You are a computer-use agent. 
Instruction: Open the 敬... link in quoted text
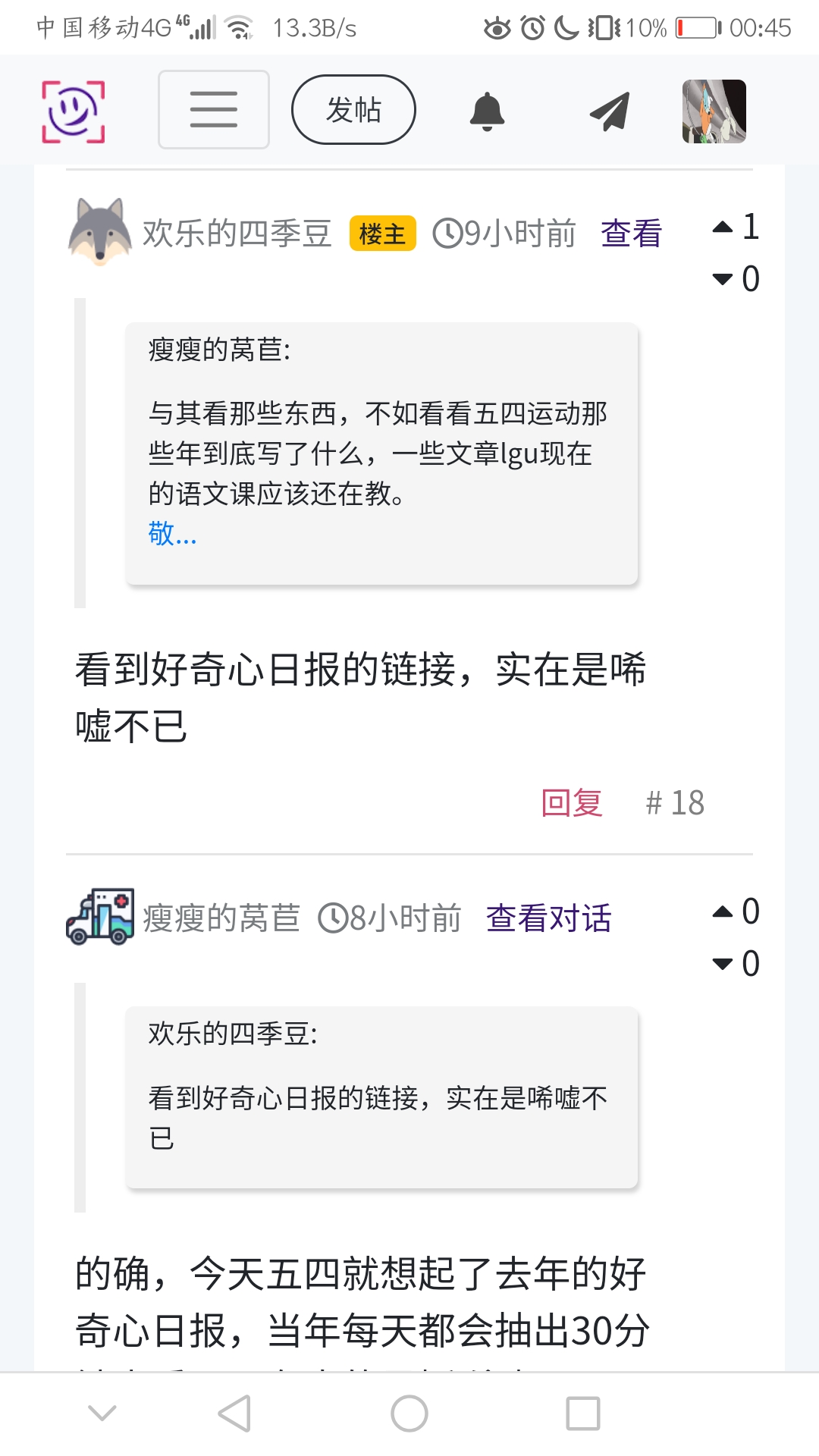[x=172, y=534]
